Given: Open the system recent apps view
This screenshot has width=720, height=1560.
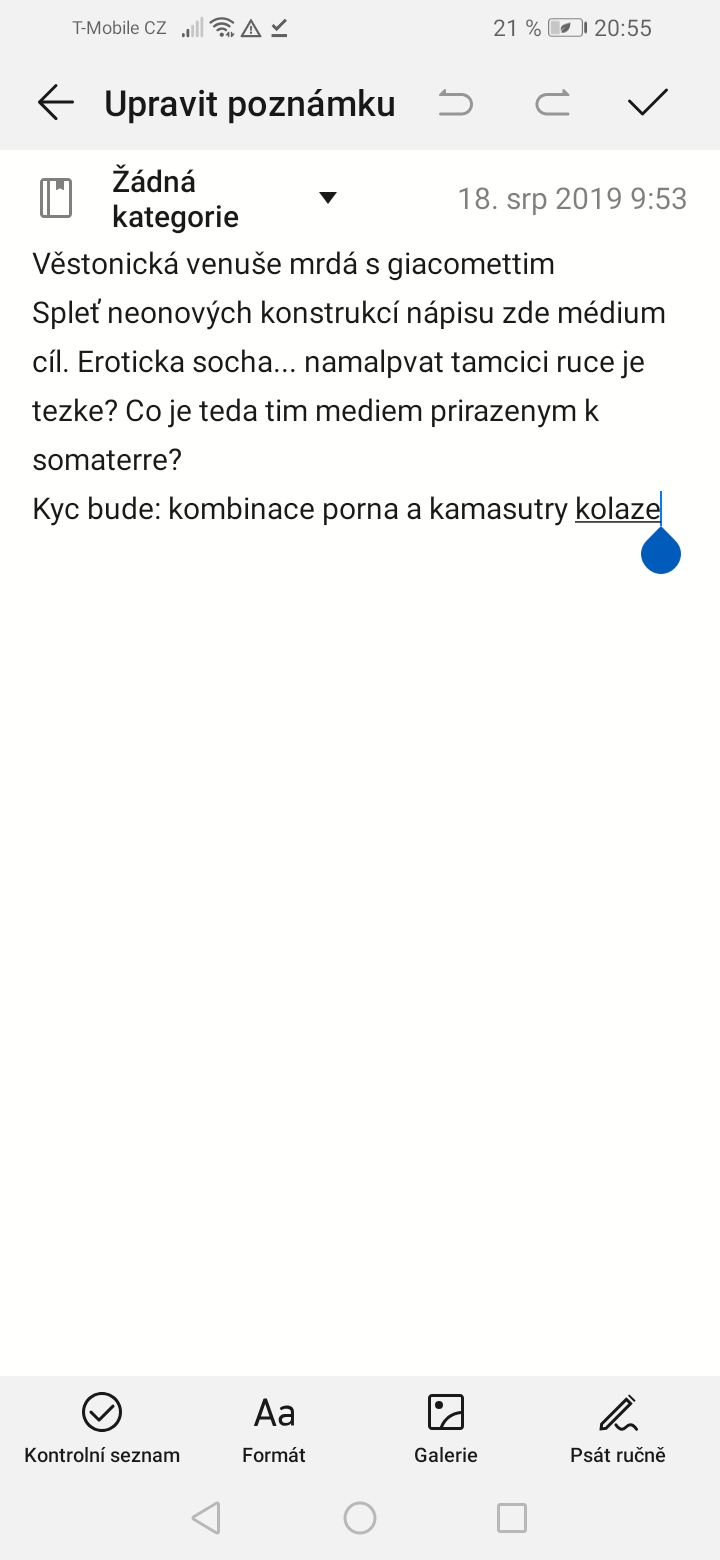Looking at the screenshot, I should click(512, 1518).
